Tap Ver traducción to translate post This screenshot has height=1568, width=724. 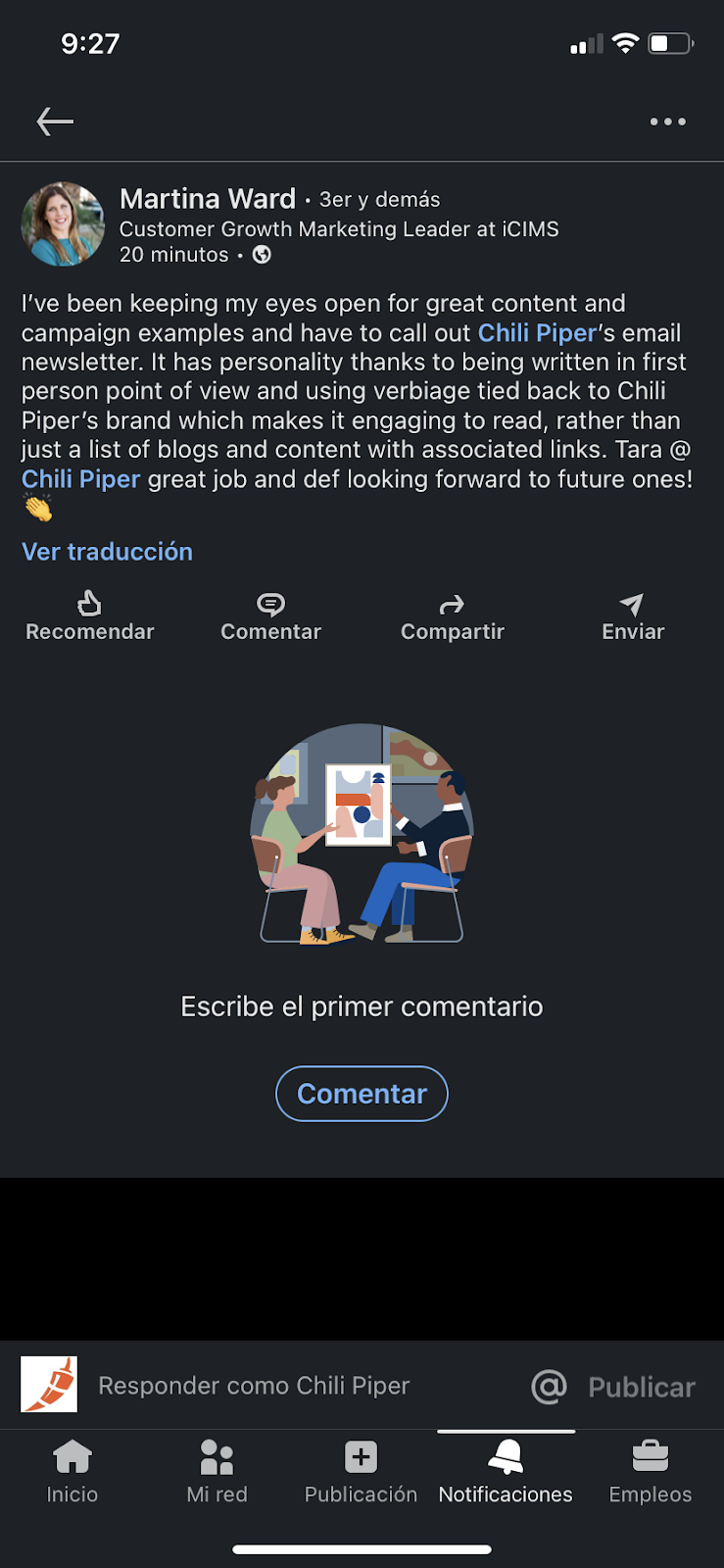(x=107, y=552)
